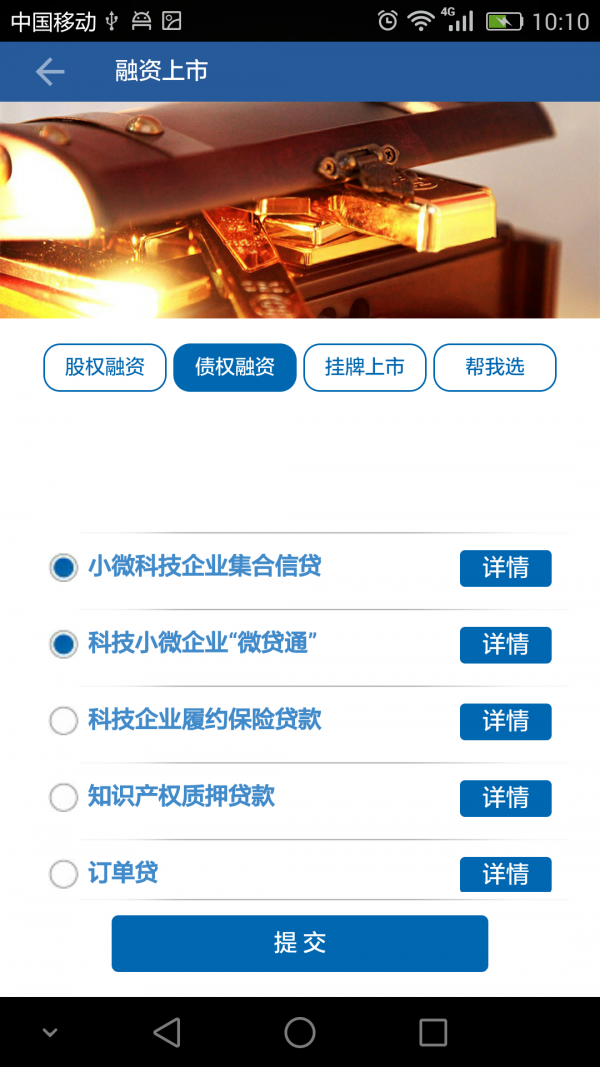This screenshot has height=1067, width=600.
Task: Open recent apps from navigation bar
Action: [432, 1032]
